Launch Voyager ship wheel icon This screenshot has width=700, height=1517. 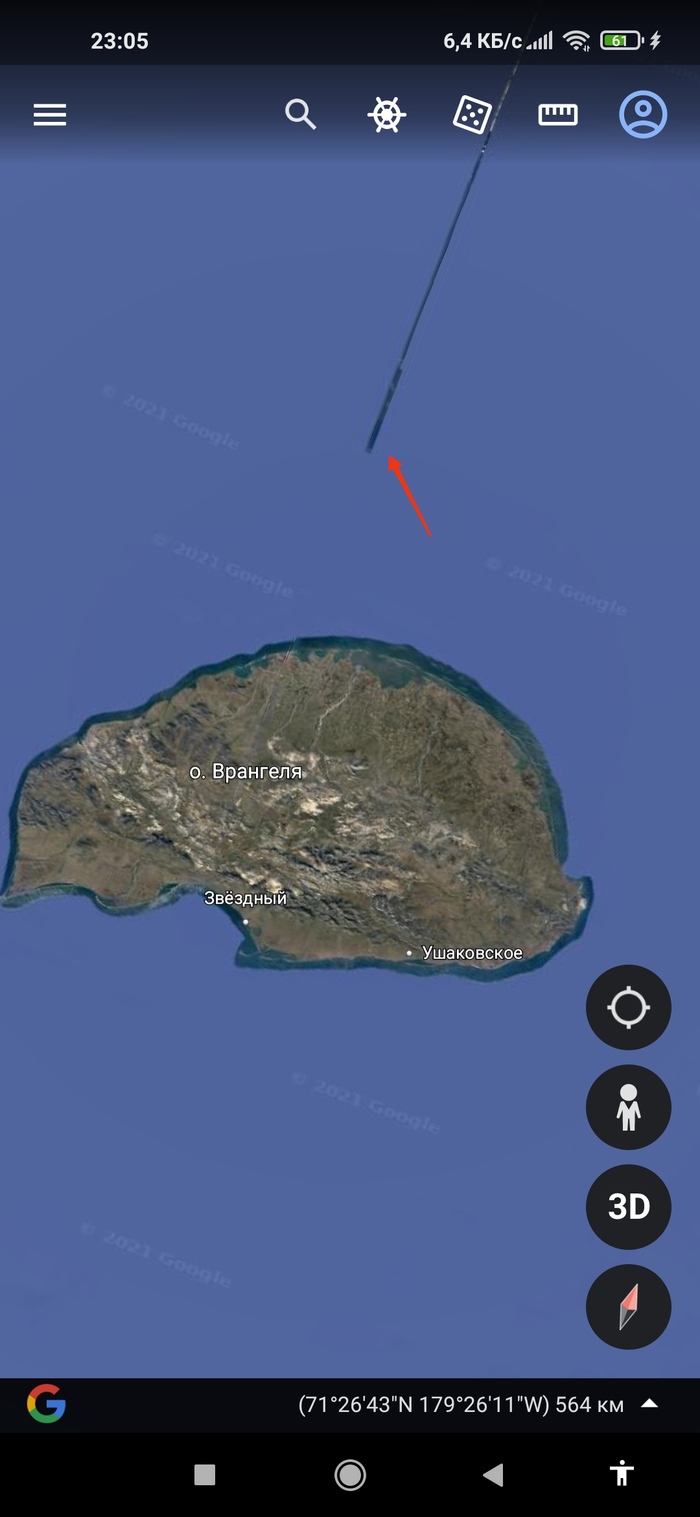tap(386, 115)
